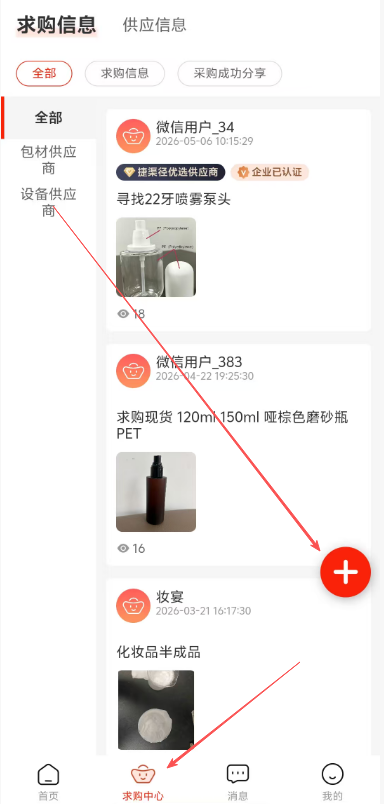384x804 pixels.
Task: Open the 求购中心 bottom tab
Action: point(143,782)
